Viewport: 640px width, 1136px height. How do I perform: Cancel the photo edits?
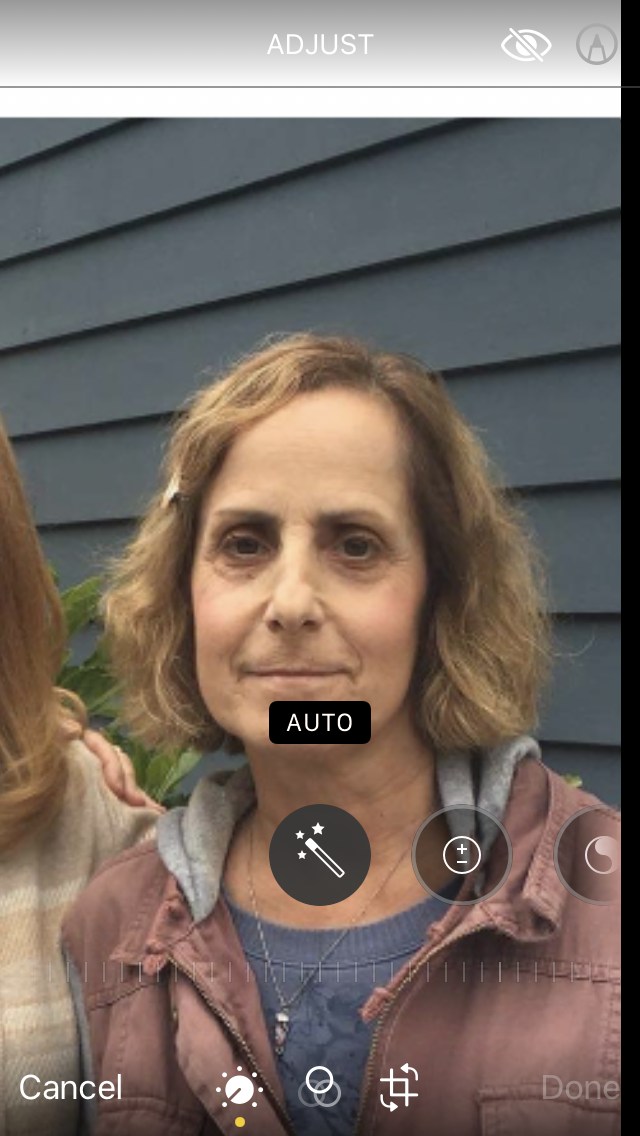point(71,1087)
